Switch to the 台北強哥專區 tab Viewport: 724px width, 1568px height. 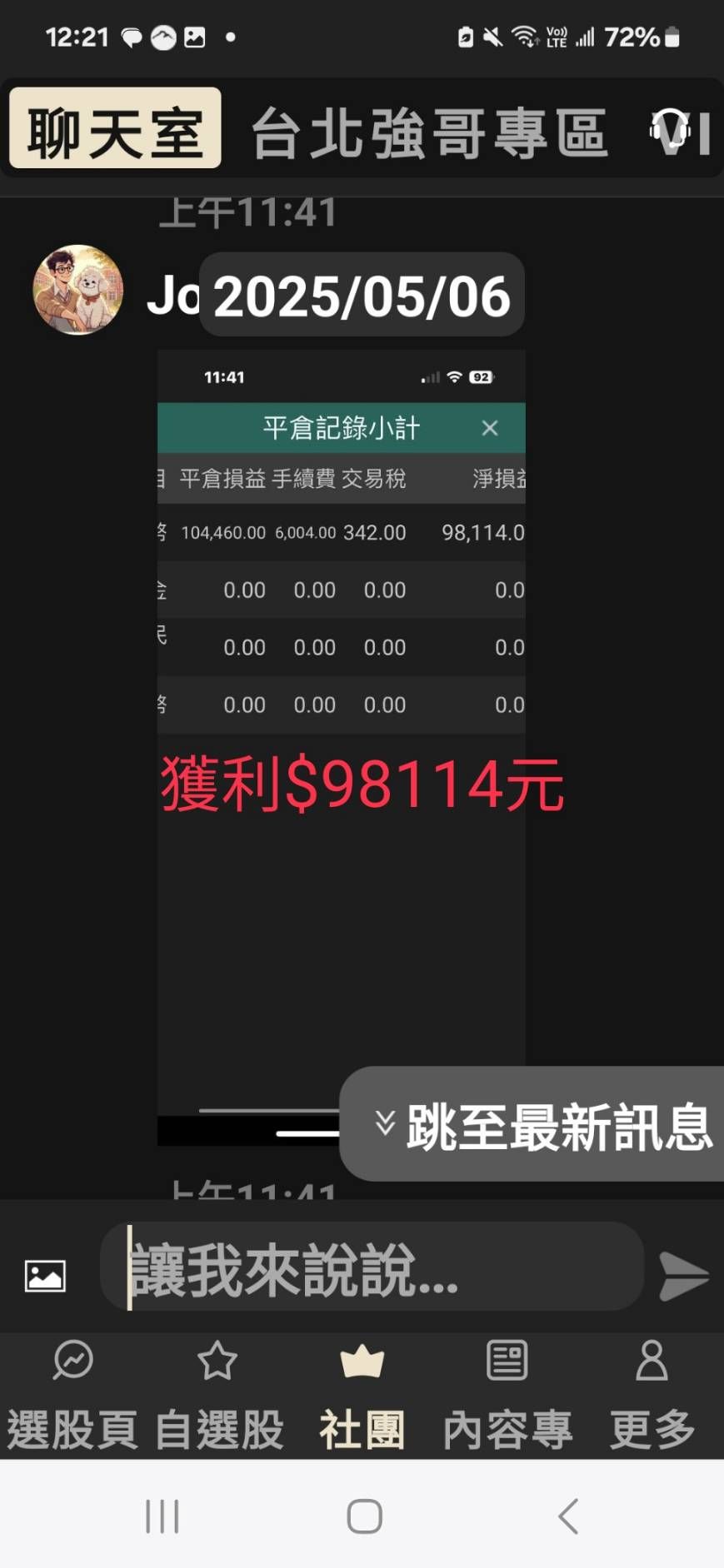click(x=429, y=132)
